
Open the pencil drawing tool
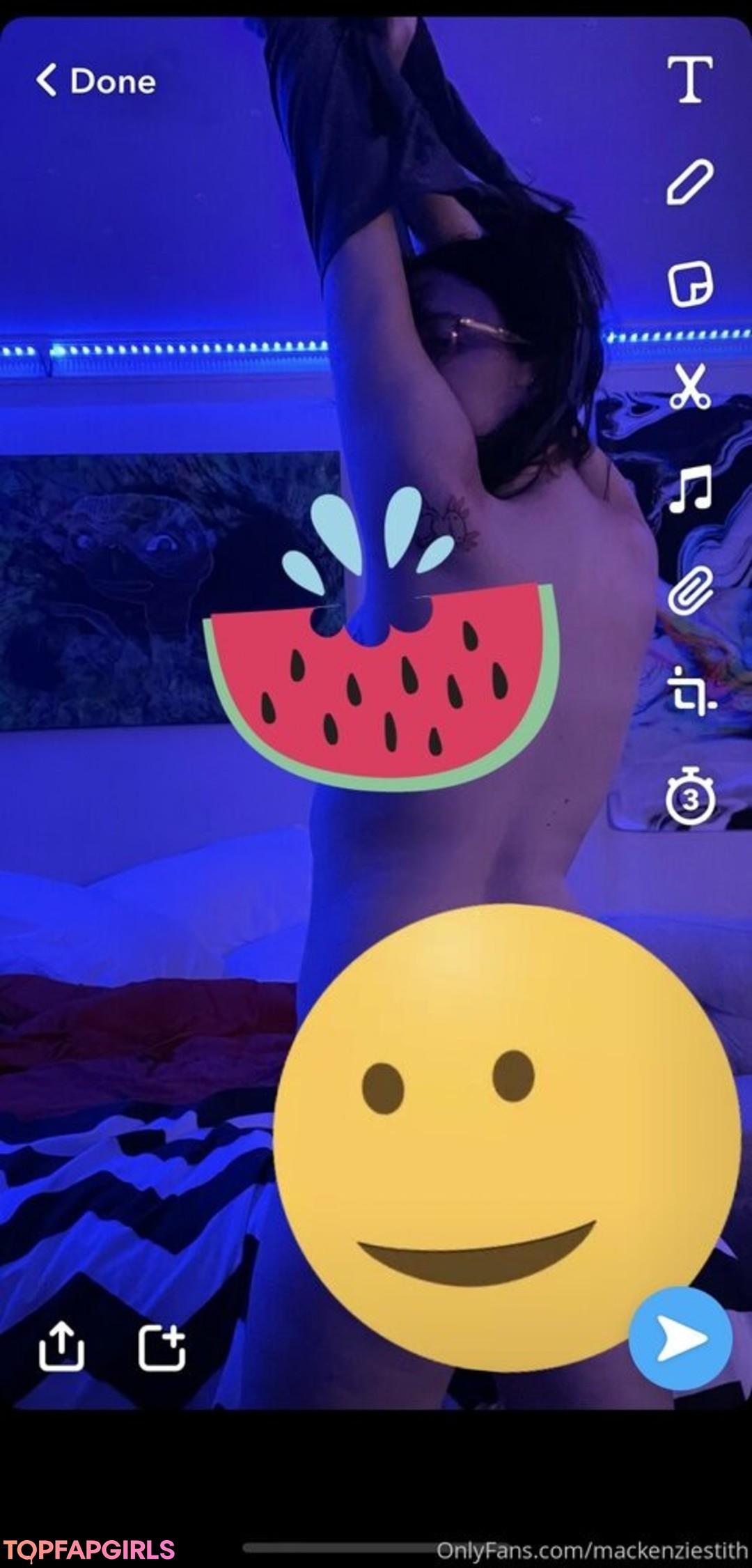click(689, 183)
